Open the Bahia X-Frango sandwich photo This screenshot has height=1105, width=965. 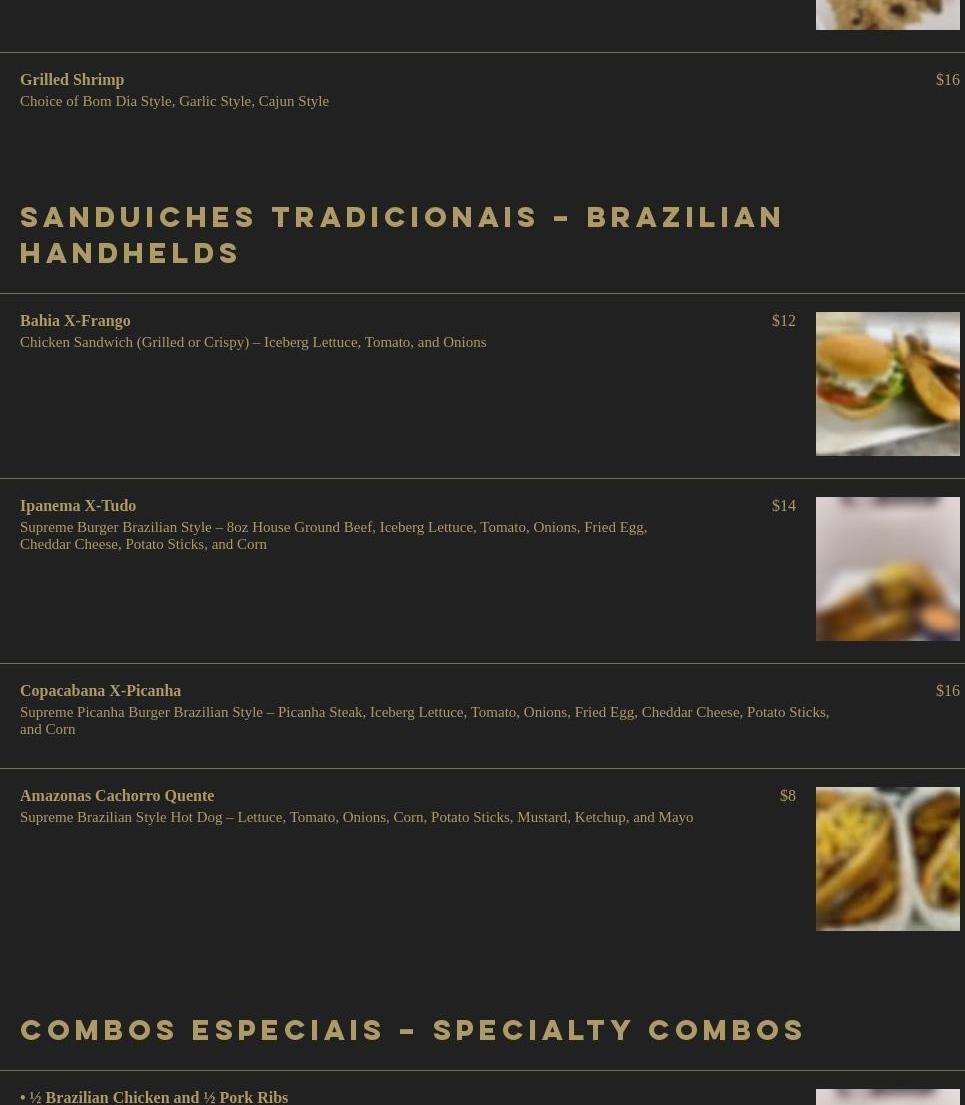coord(887,384)
